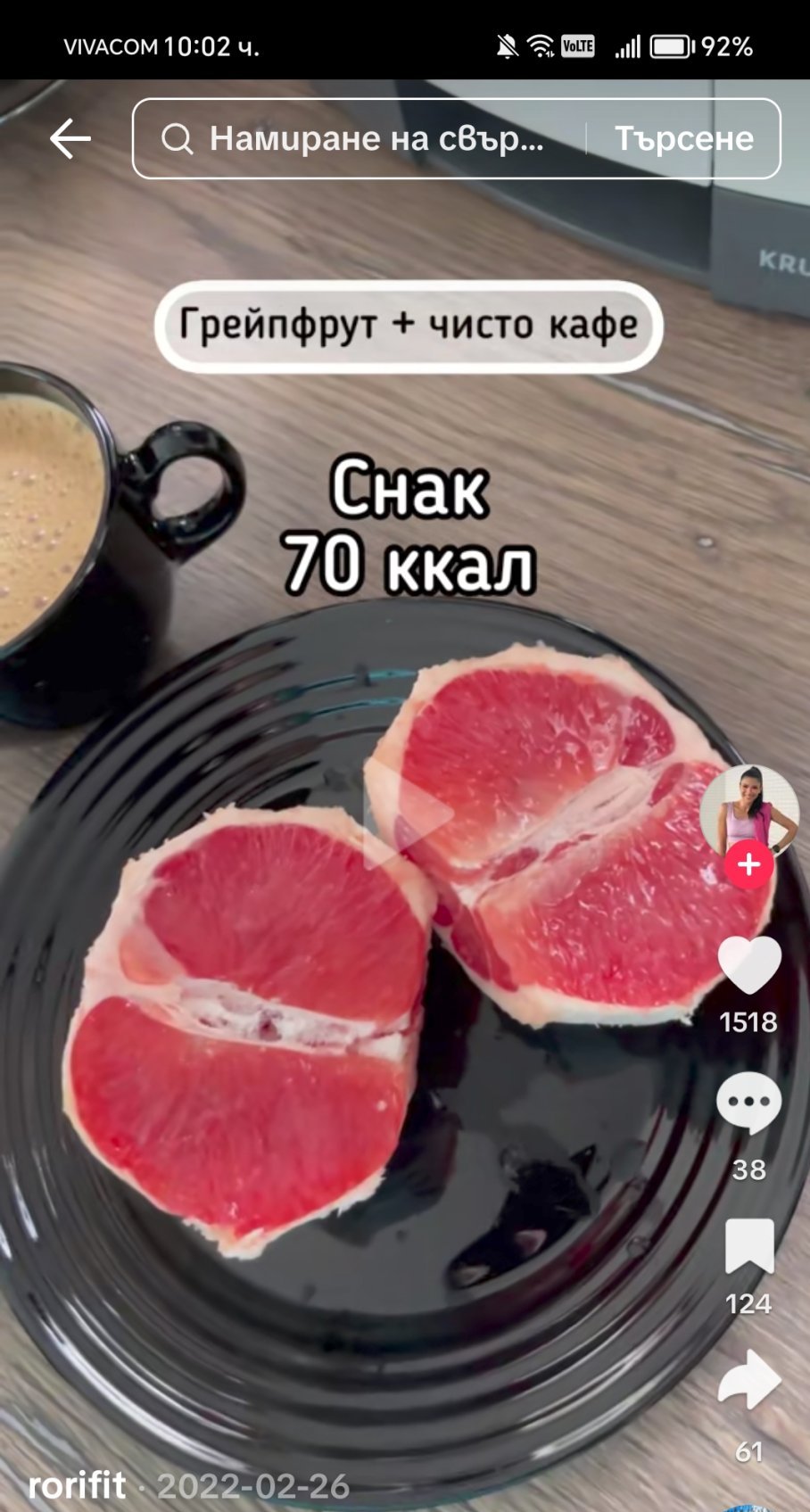810x1512 pixels.
Task: Tap the Търсене search button
Action: tap(684, 139)
